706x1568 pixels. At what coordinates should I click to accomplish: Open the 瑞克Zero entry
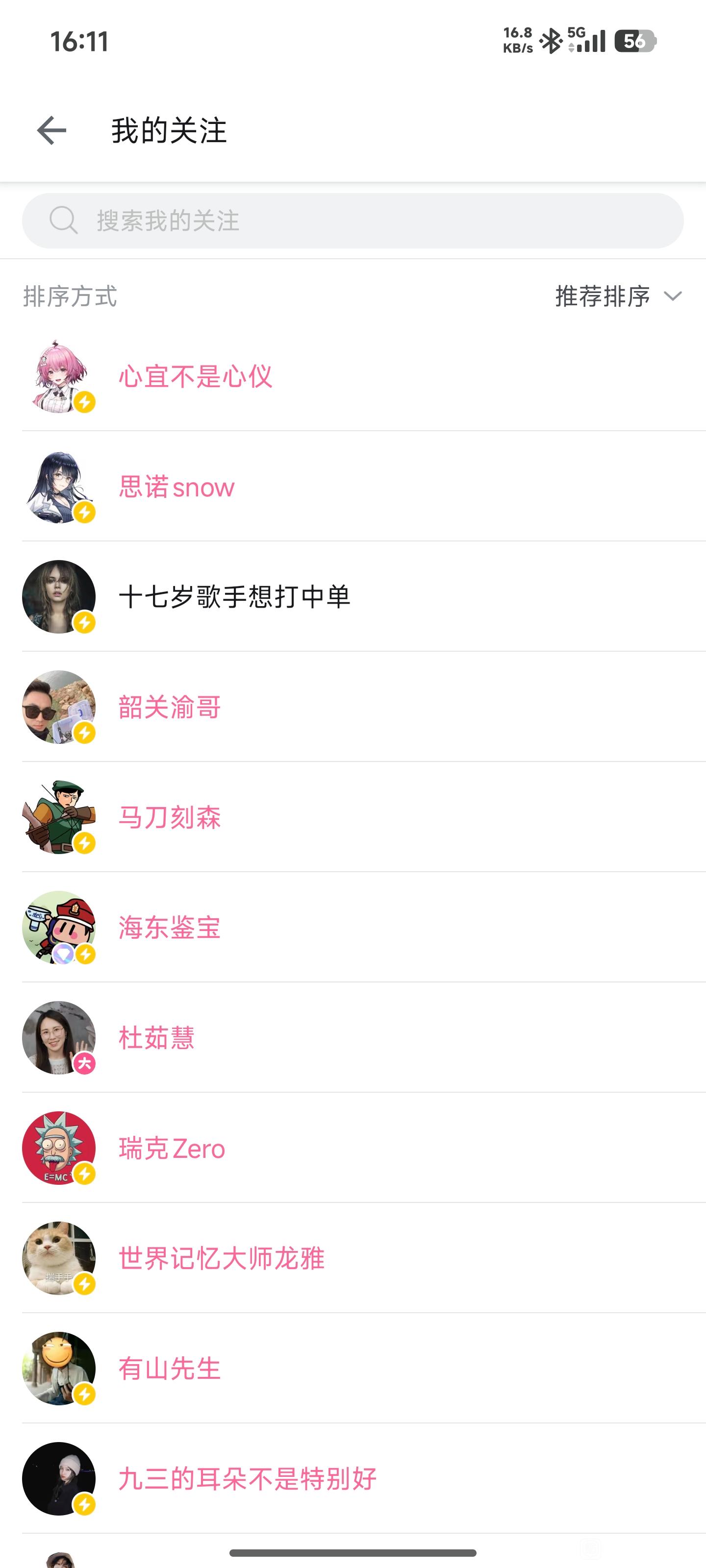172,1148
